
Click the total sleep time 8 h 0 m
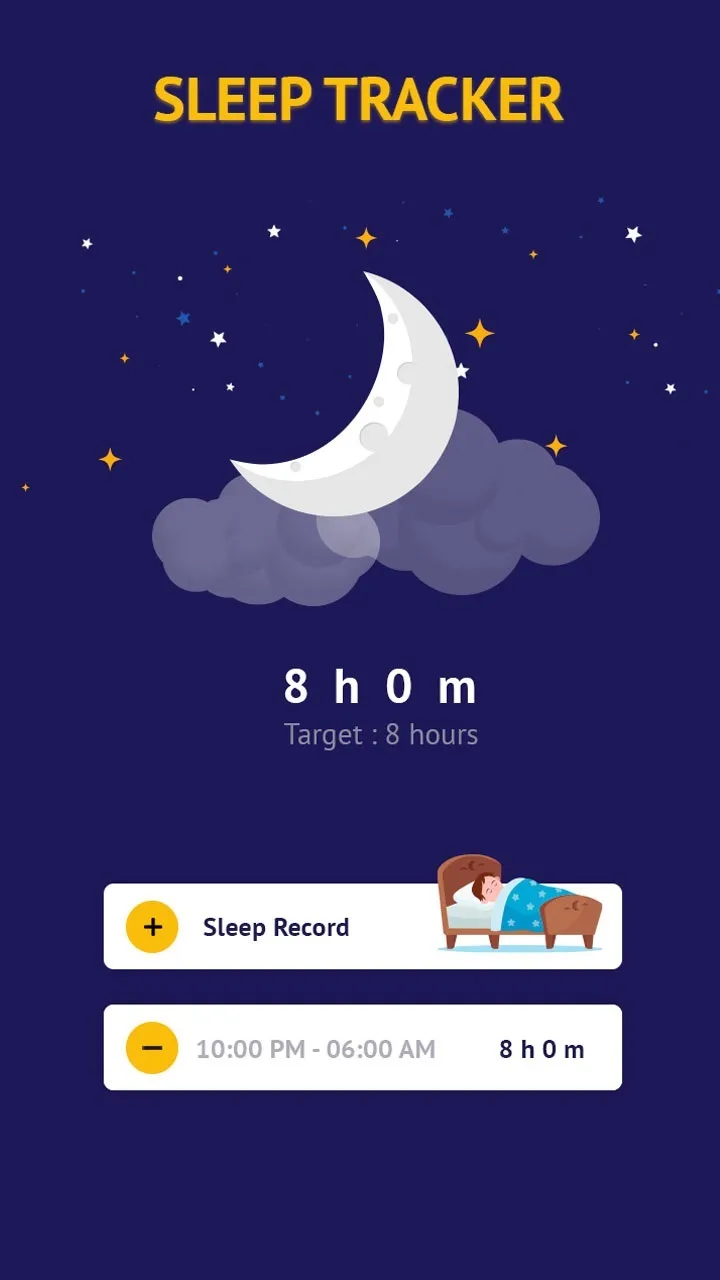380,686
